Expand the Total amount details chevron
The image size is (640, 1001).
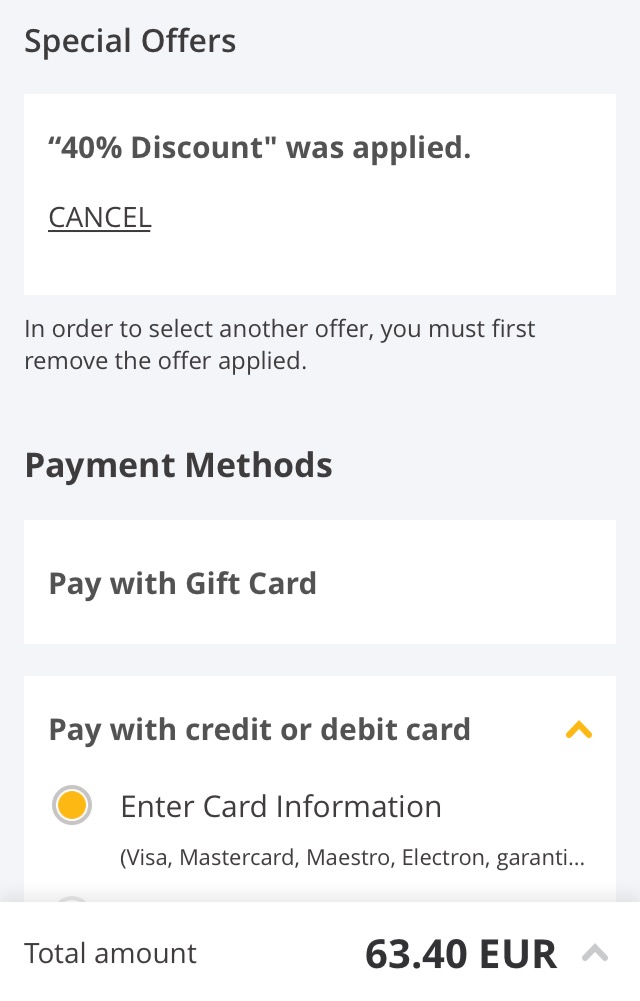[x=595, y=953]
